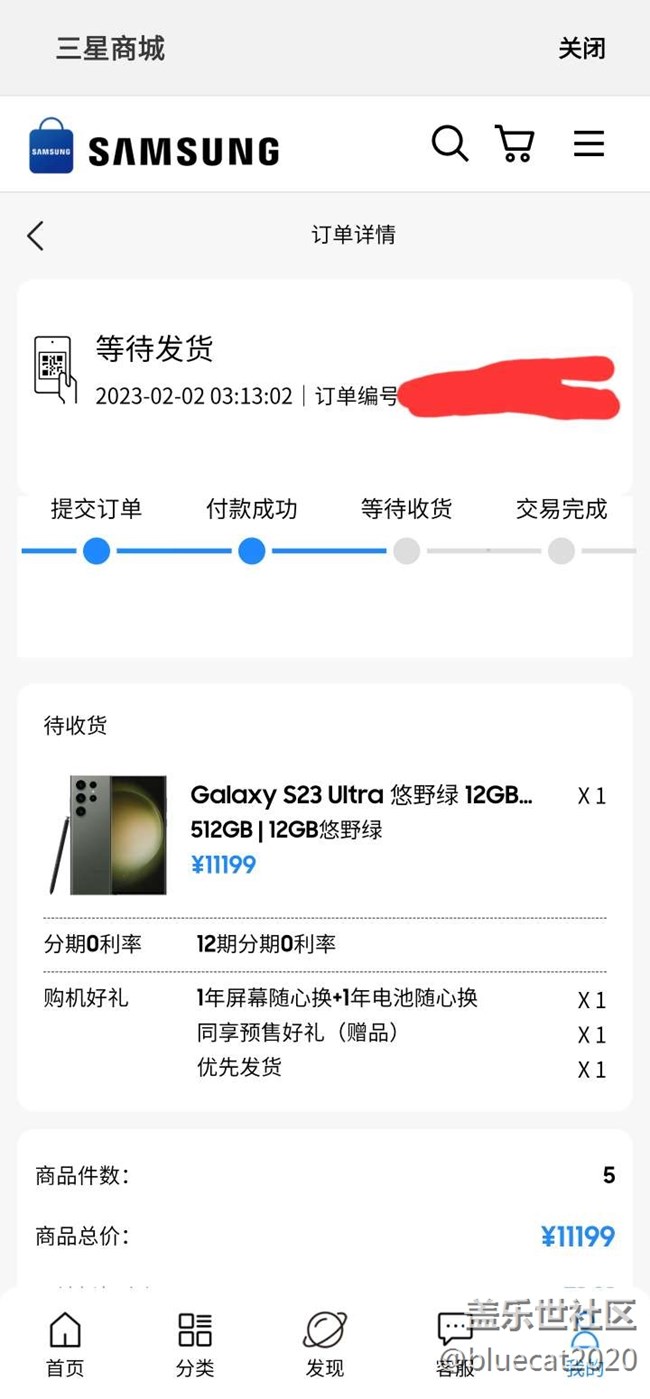Open the hamburger menu

(588, 144)
